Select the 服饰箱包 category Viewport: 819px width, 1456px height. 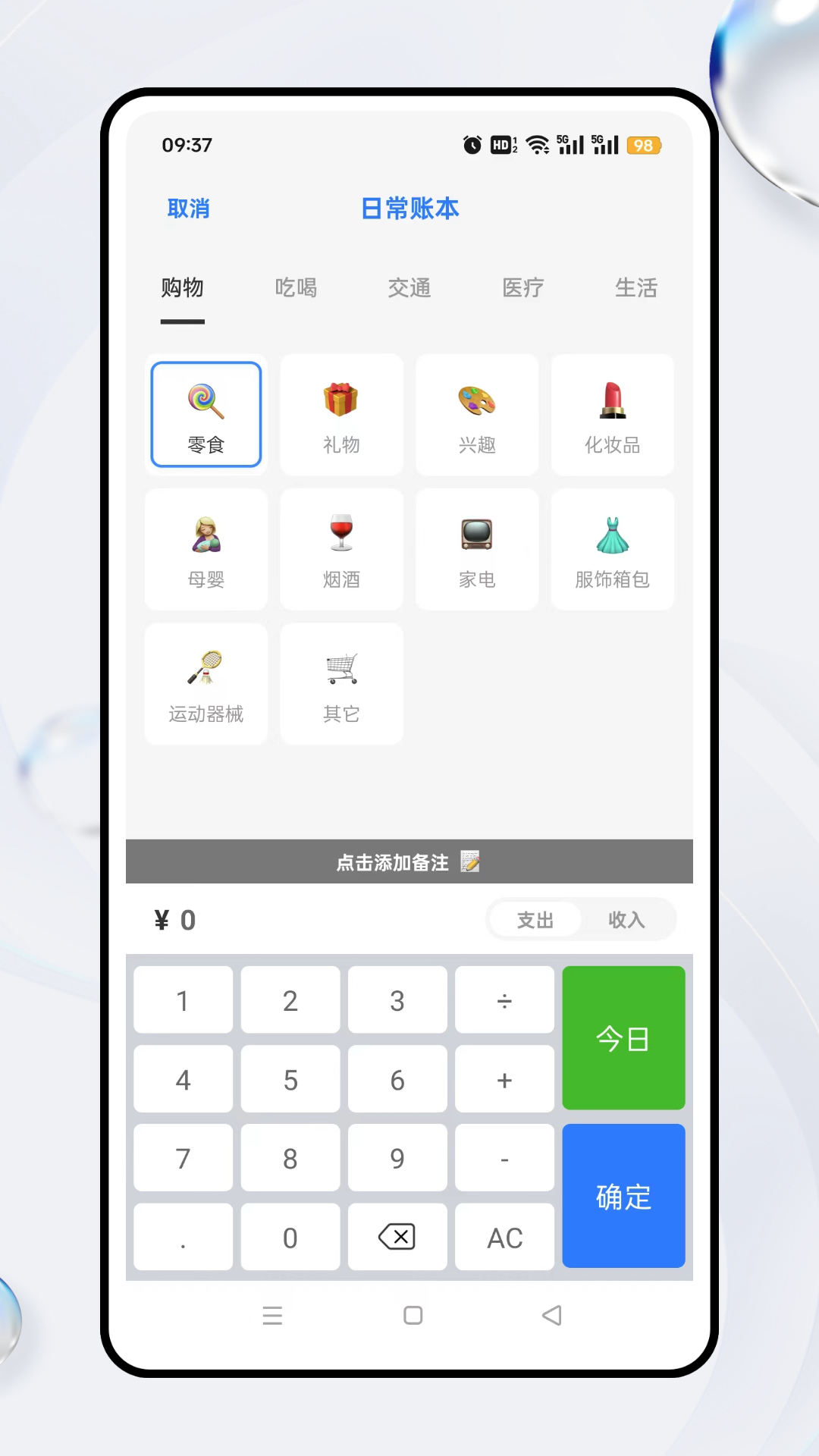(612, 549)
